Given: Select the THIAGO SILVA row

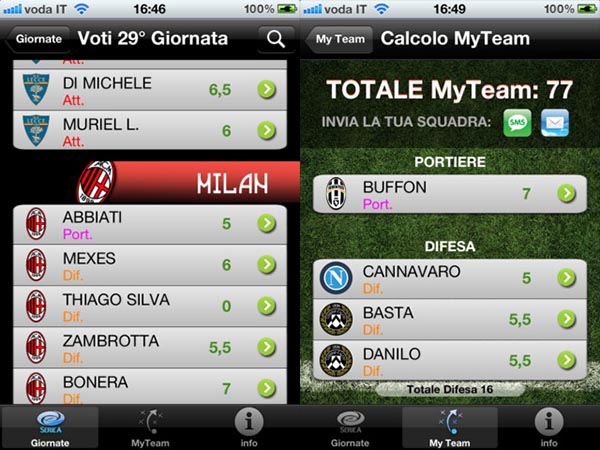Looking at the screenshot, I should coord(150,307).
